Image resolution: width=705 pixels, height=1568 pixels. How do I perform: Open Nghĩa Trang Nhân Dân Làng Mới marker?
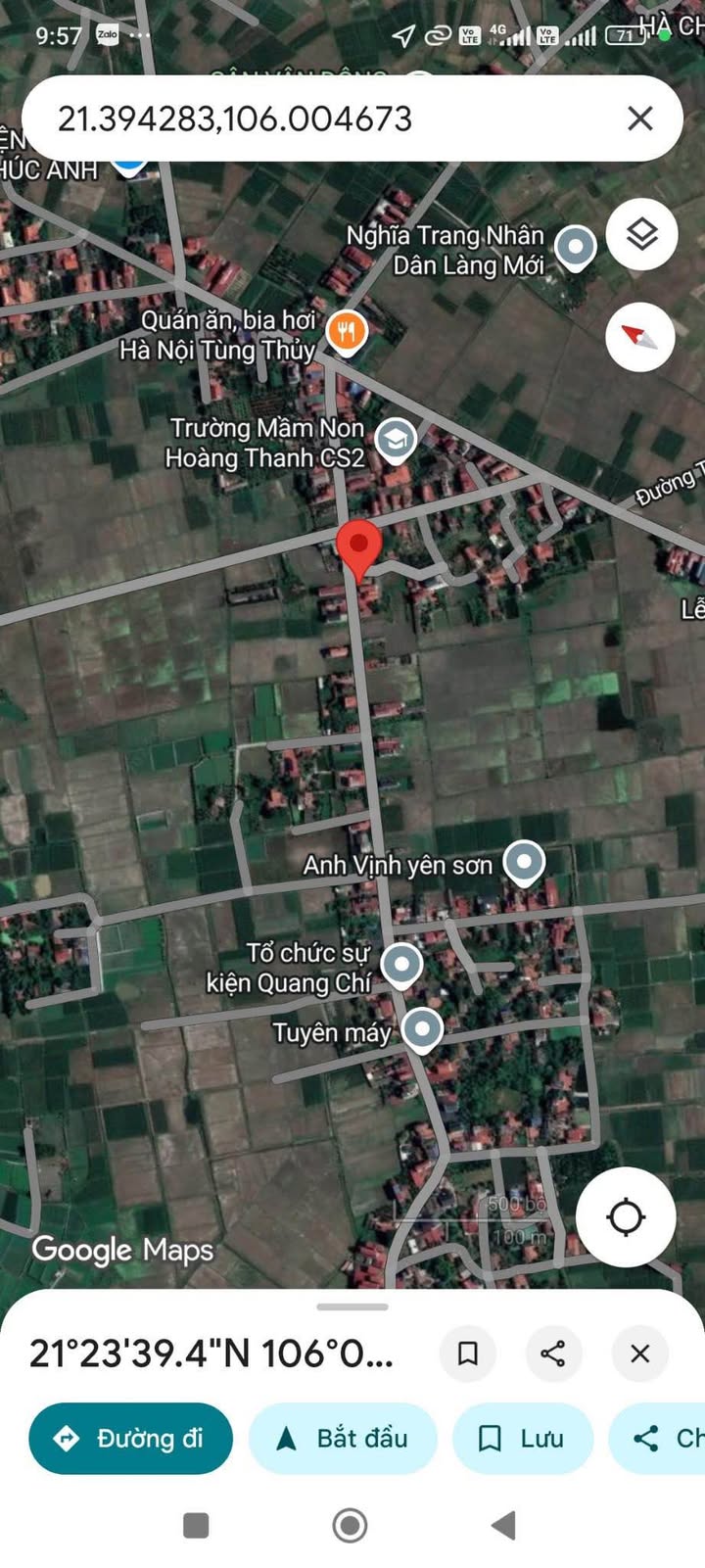point(576,247)
